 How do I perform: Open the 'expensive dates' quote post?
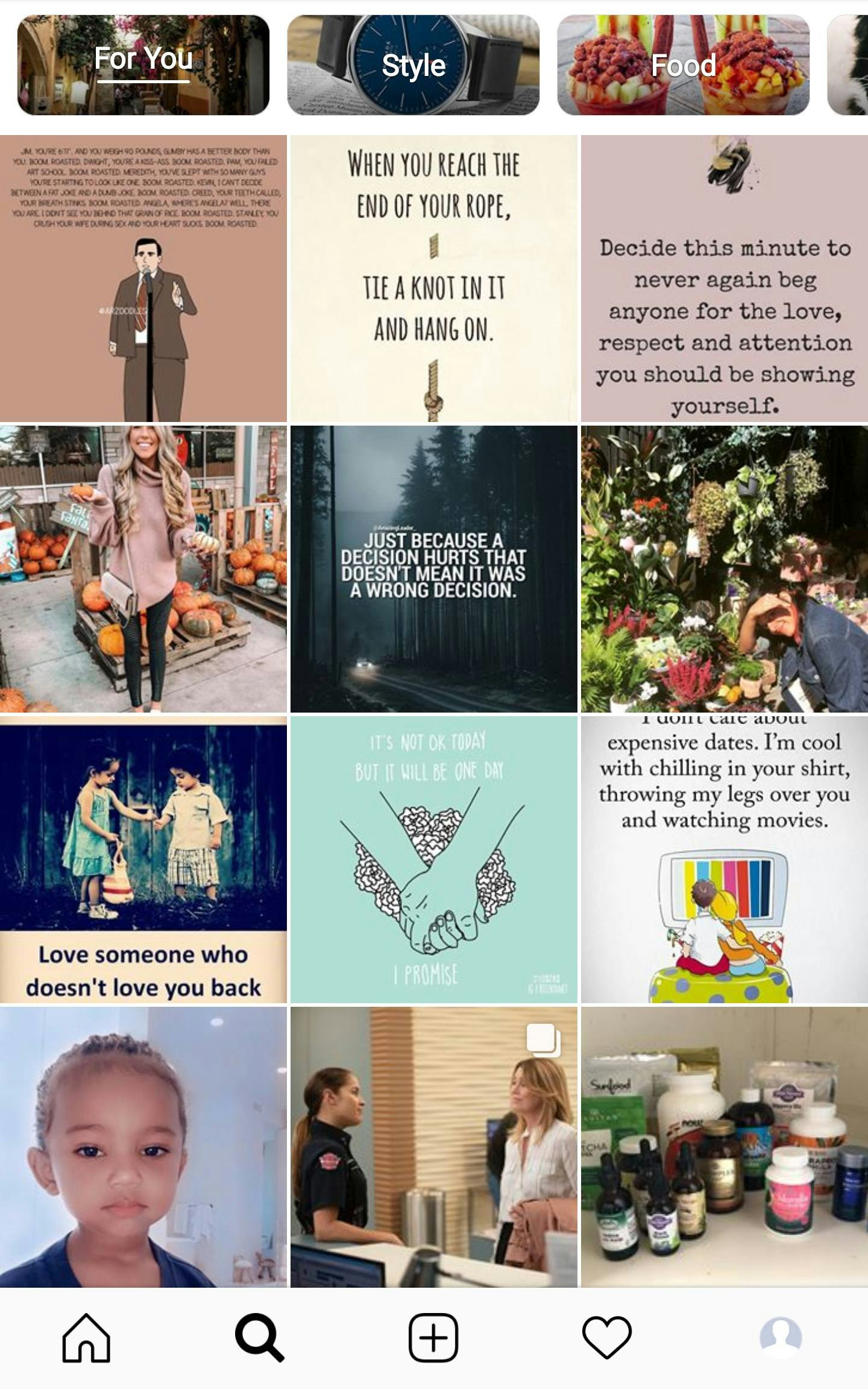point(724,859)
